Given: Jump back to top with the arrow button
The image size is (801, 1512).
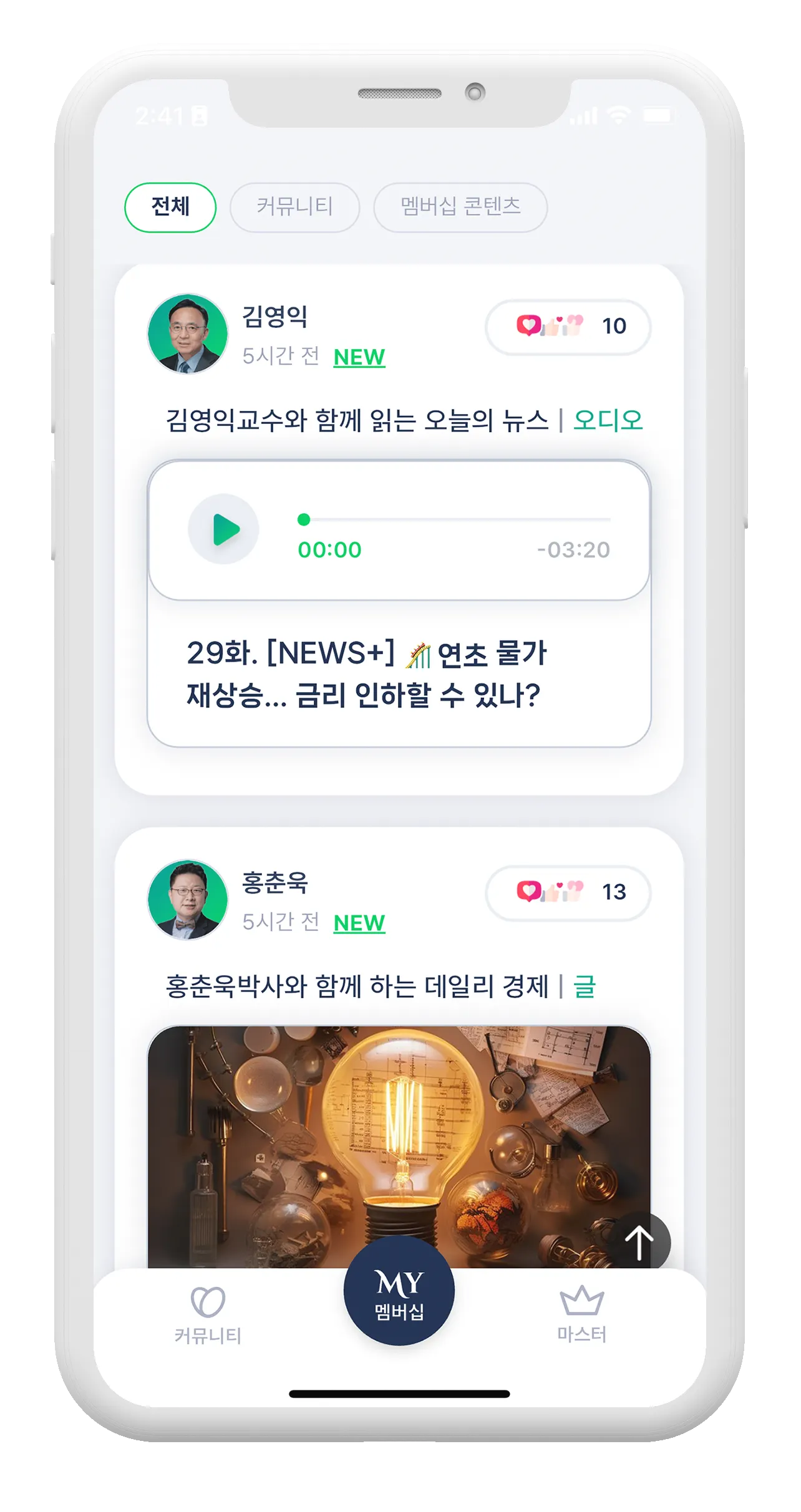Looking at the screenshot, I should click(x=641, y=1242).
